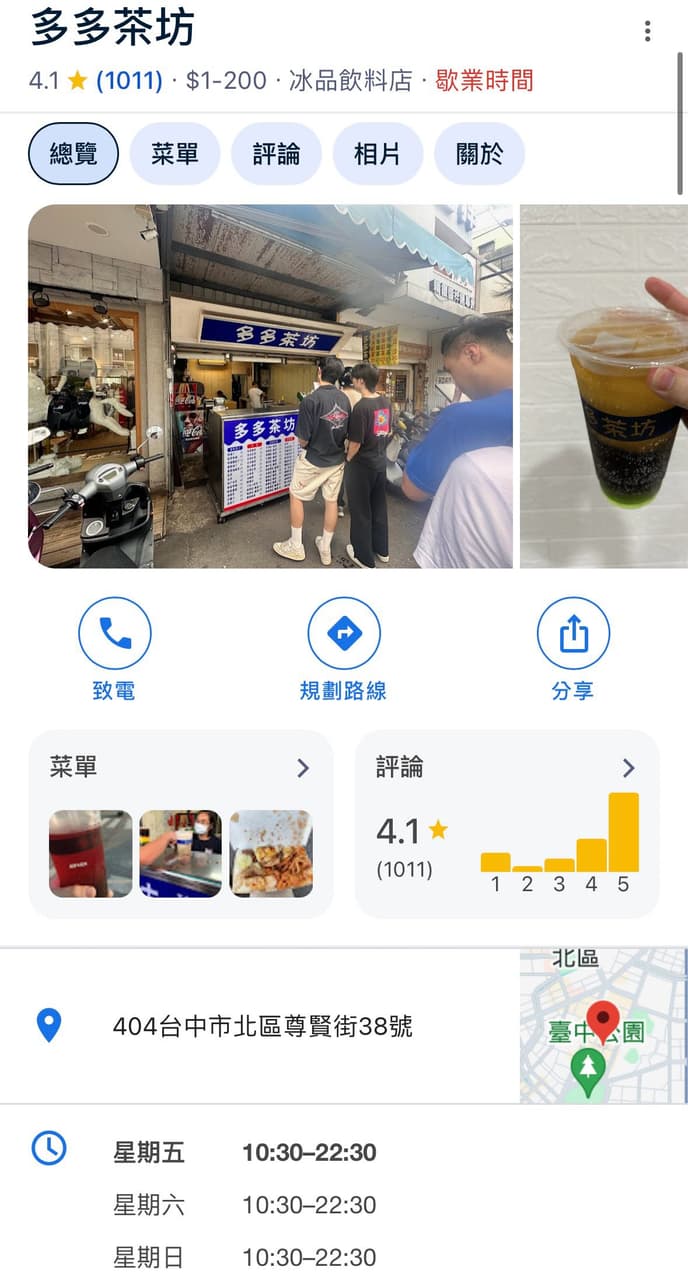Switch to the 菜單 tab
Screen dimensions: 688x1280
(175, 154)
